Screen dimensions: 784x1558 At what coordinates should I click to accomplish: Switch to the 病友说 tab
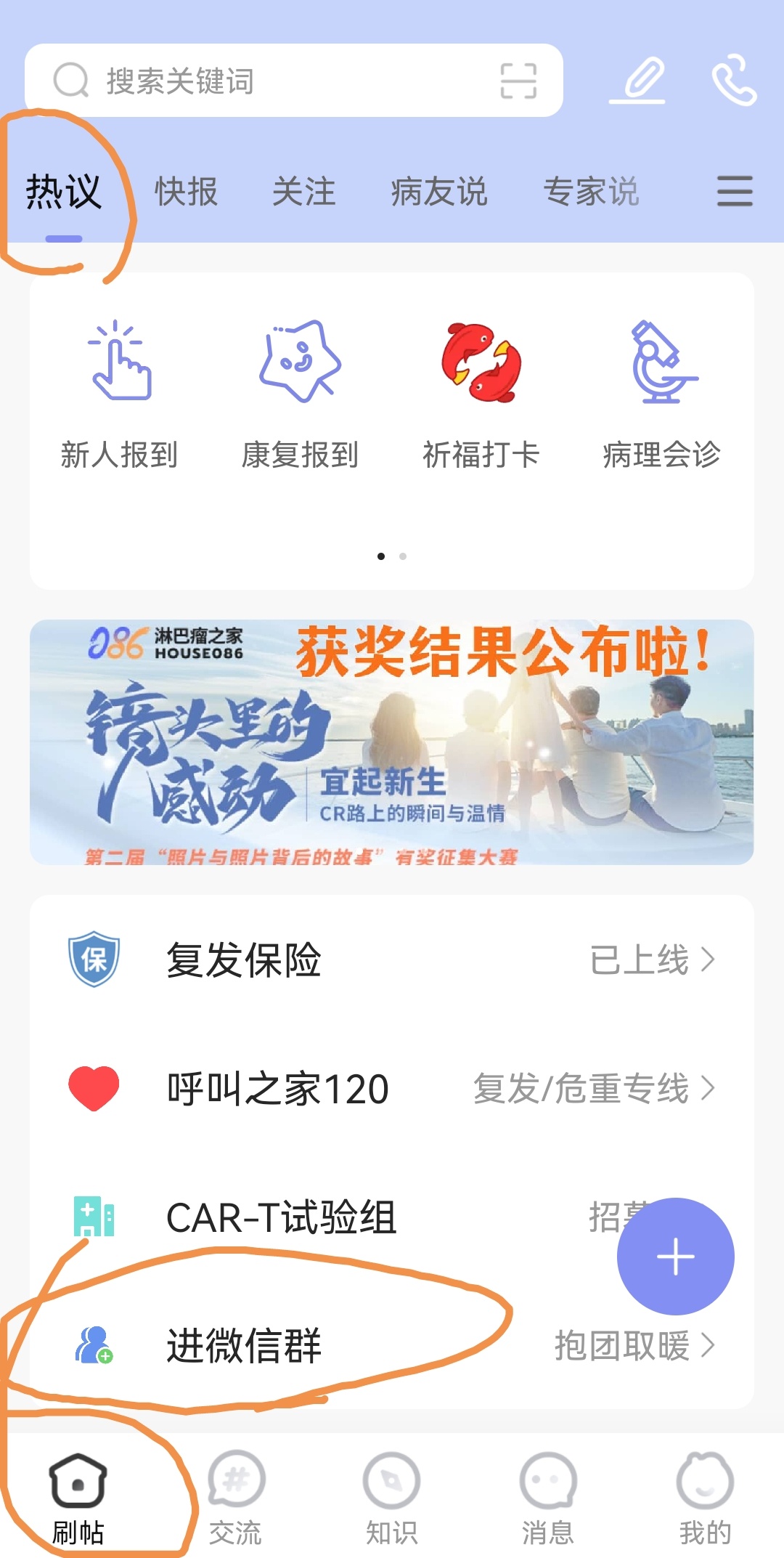click(438, 192)
